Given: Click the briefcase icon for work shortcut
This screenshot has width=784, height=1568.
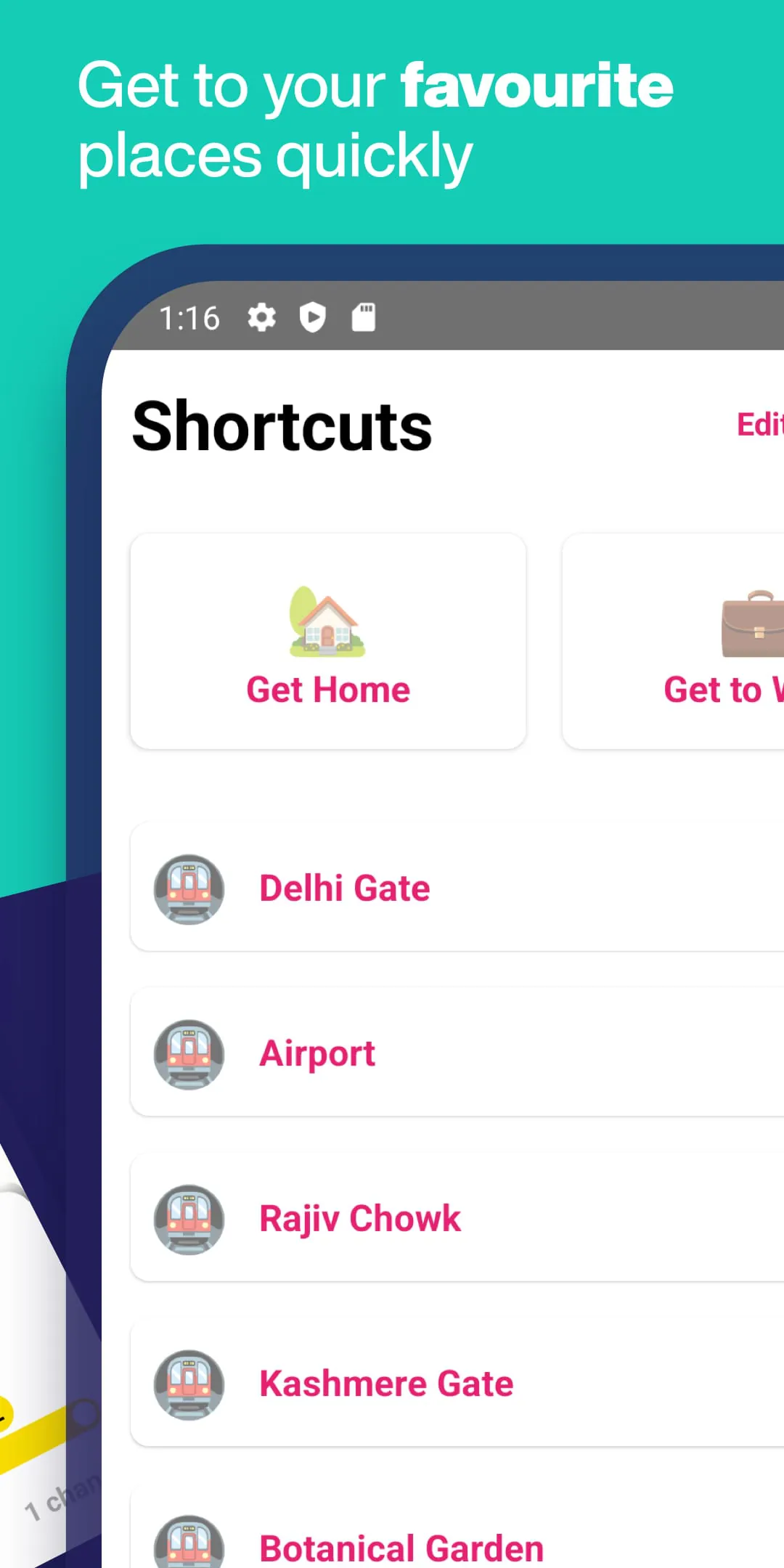Looking at the screenshot, I should (751, 624).
